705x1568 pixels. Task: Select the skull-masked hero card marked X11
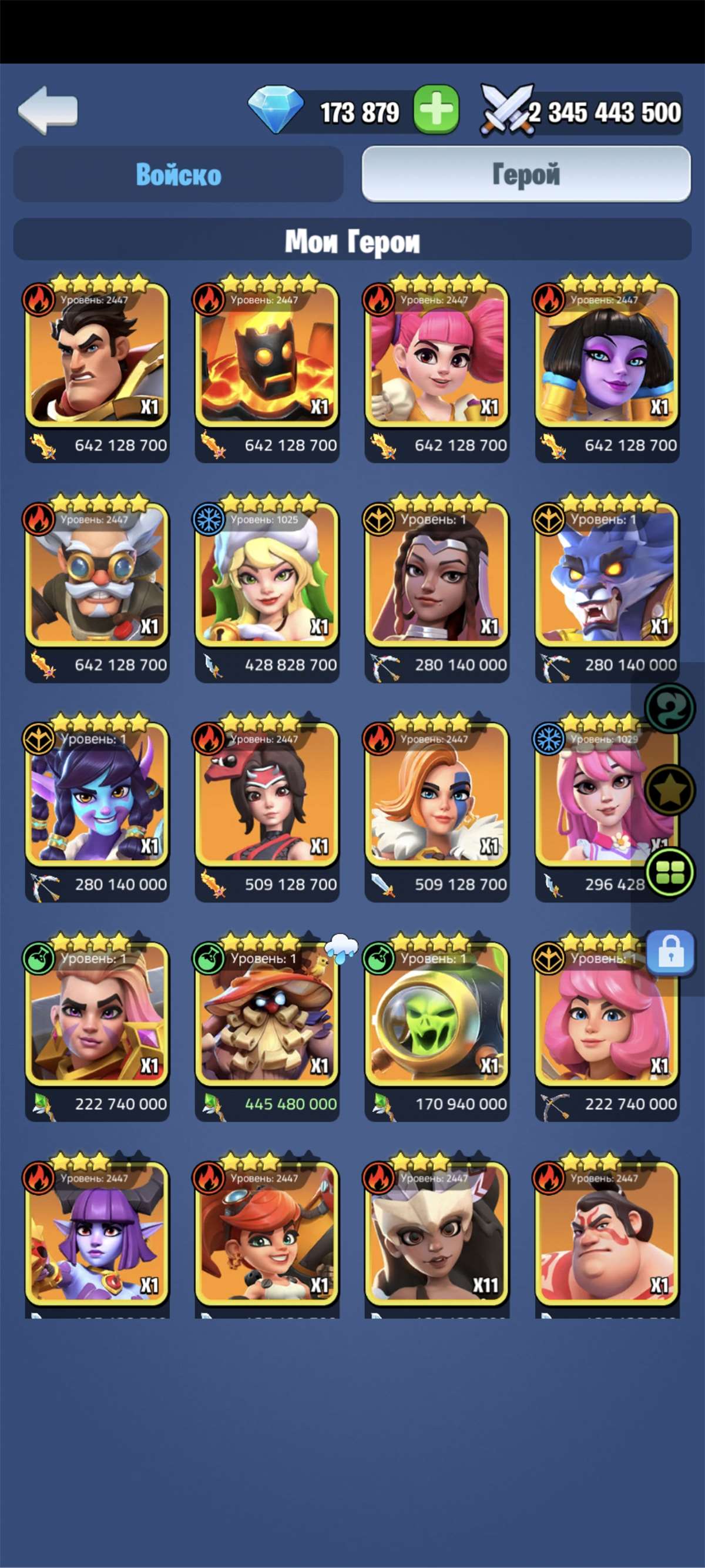(x=437, y=1234)
